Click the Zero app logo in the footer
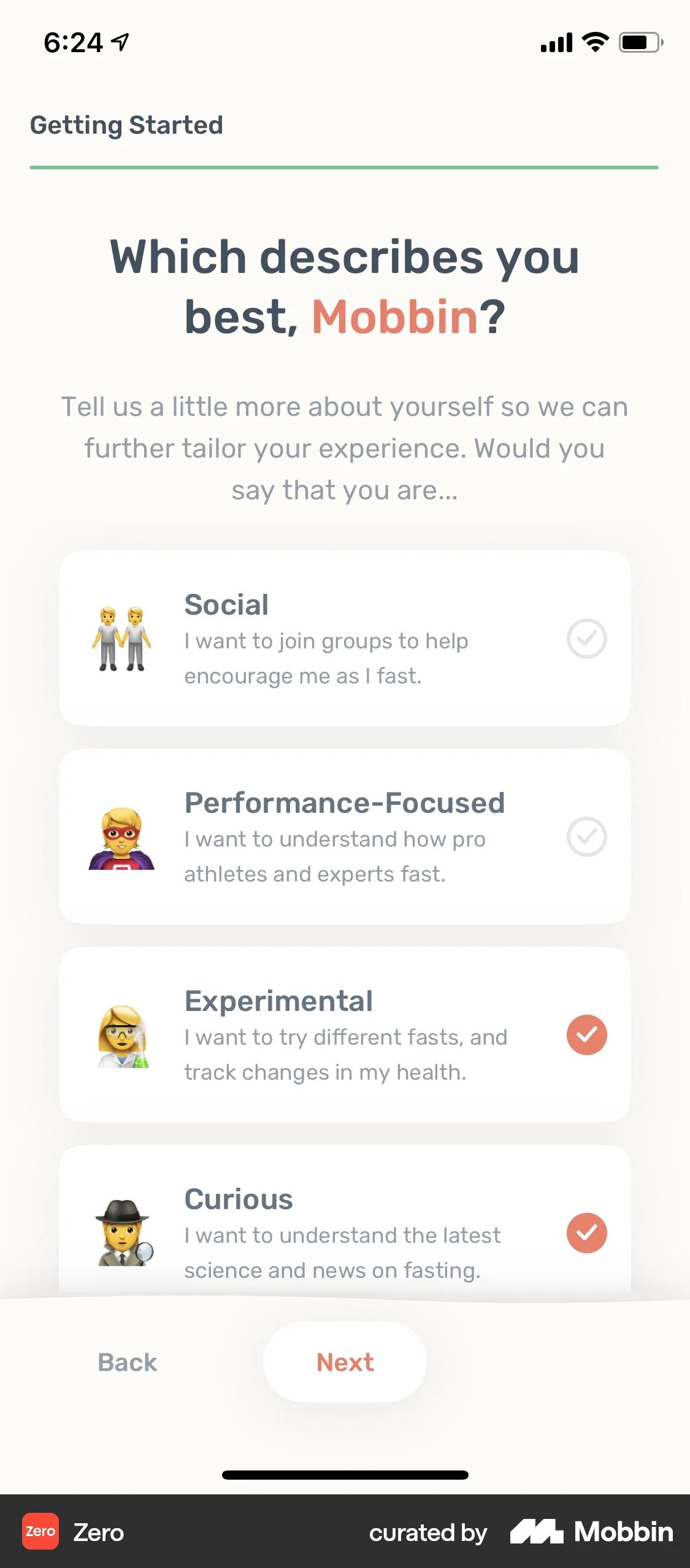 (x=40, y=1532)
